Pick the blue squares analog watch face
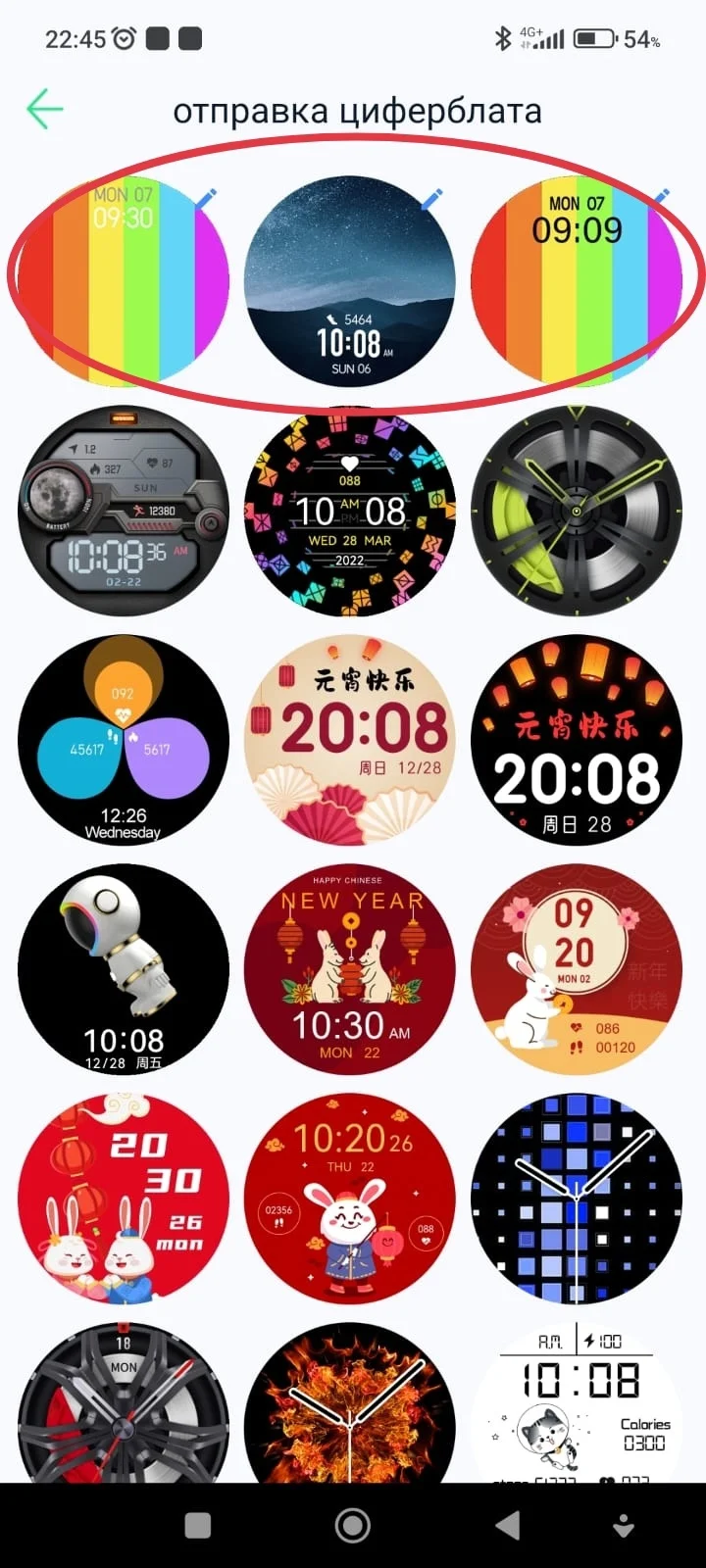Image resolution: width=706 pixels, height=1568 pixels. tap(577, 1198)
